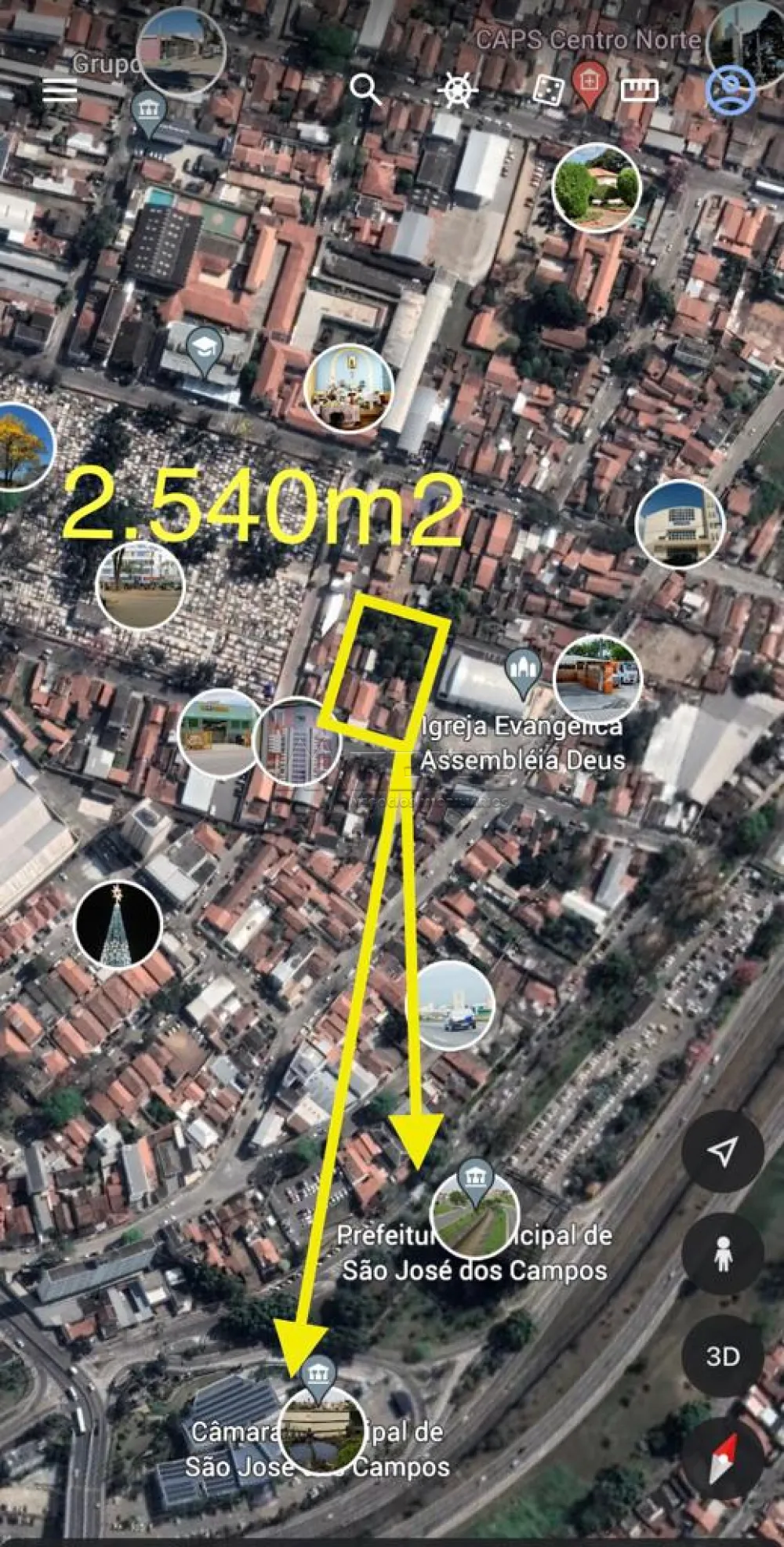The image size is (784, 1547).
Task: Open the account profile icon
Action: pos(730,90)
